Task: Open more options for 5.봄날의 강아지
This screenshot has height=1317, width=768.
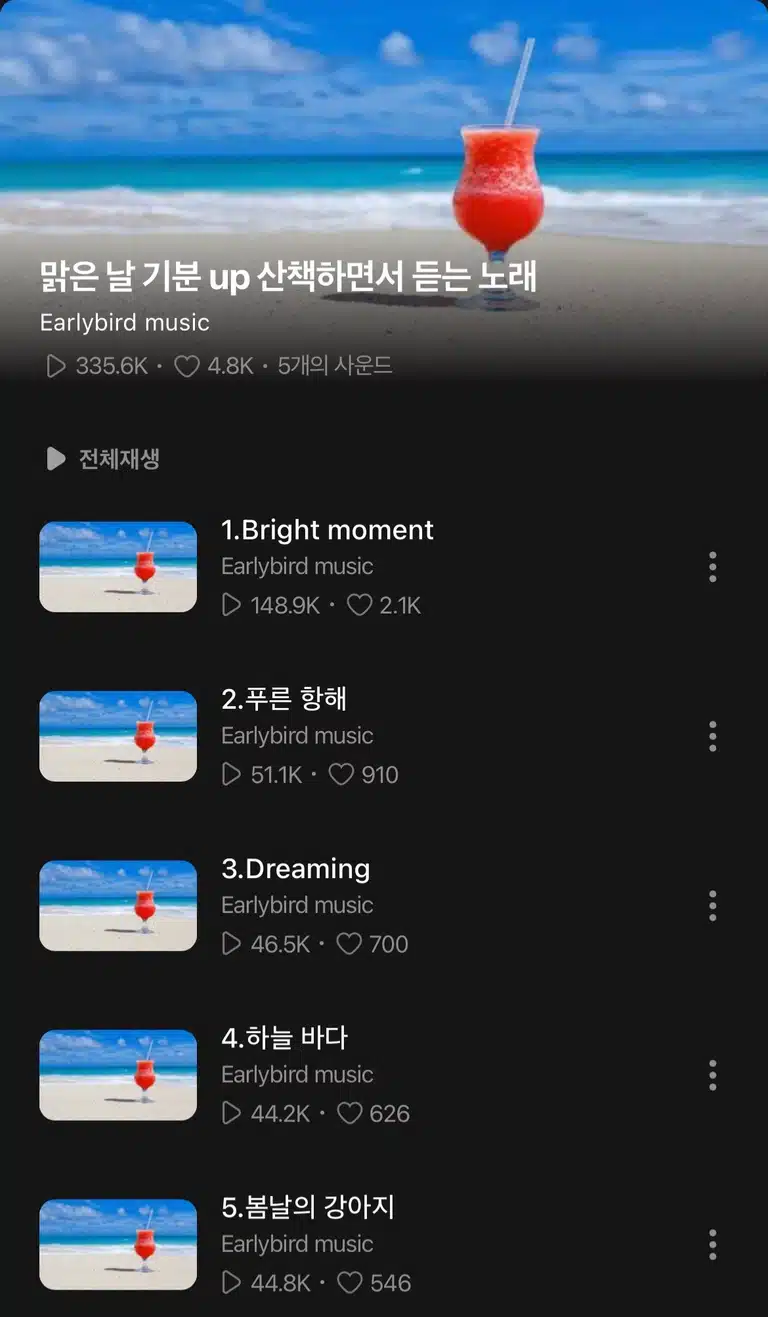Action: tap(712, 1245)
